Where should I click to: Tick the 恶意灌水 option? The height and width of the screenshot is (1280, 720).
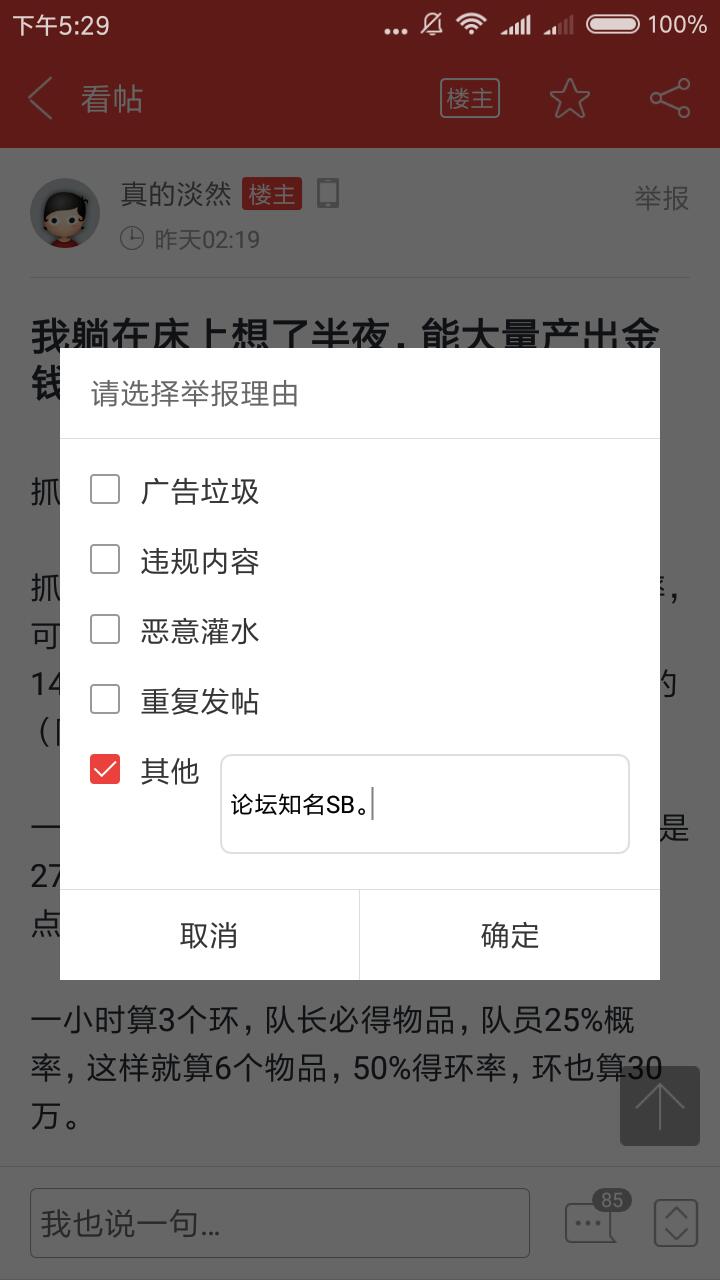(105, 629)
